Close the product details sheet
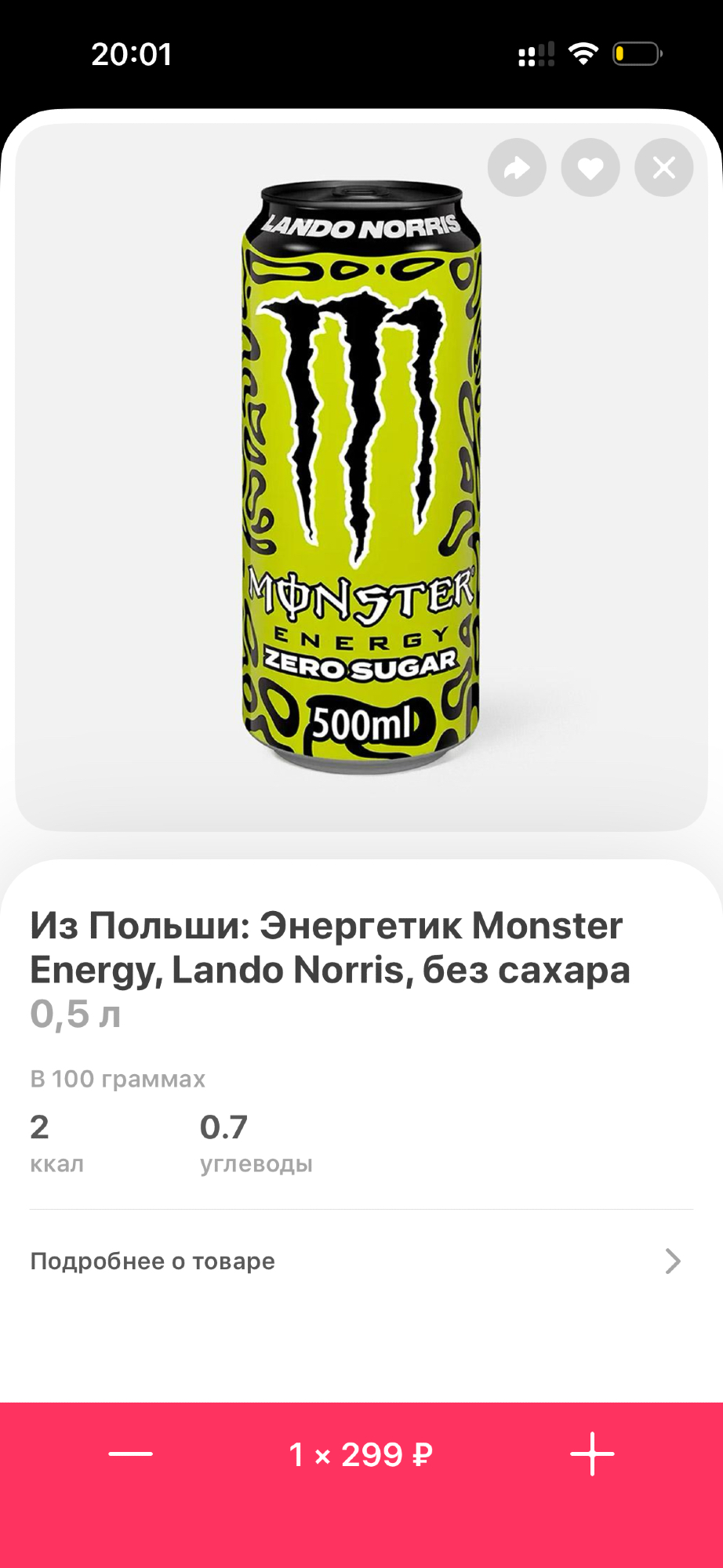 663,168
